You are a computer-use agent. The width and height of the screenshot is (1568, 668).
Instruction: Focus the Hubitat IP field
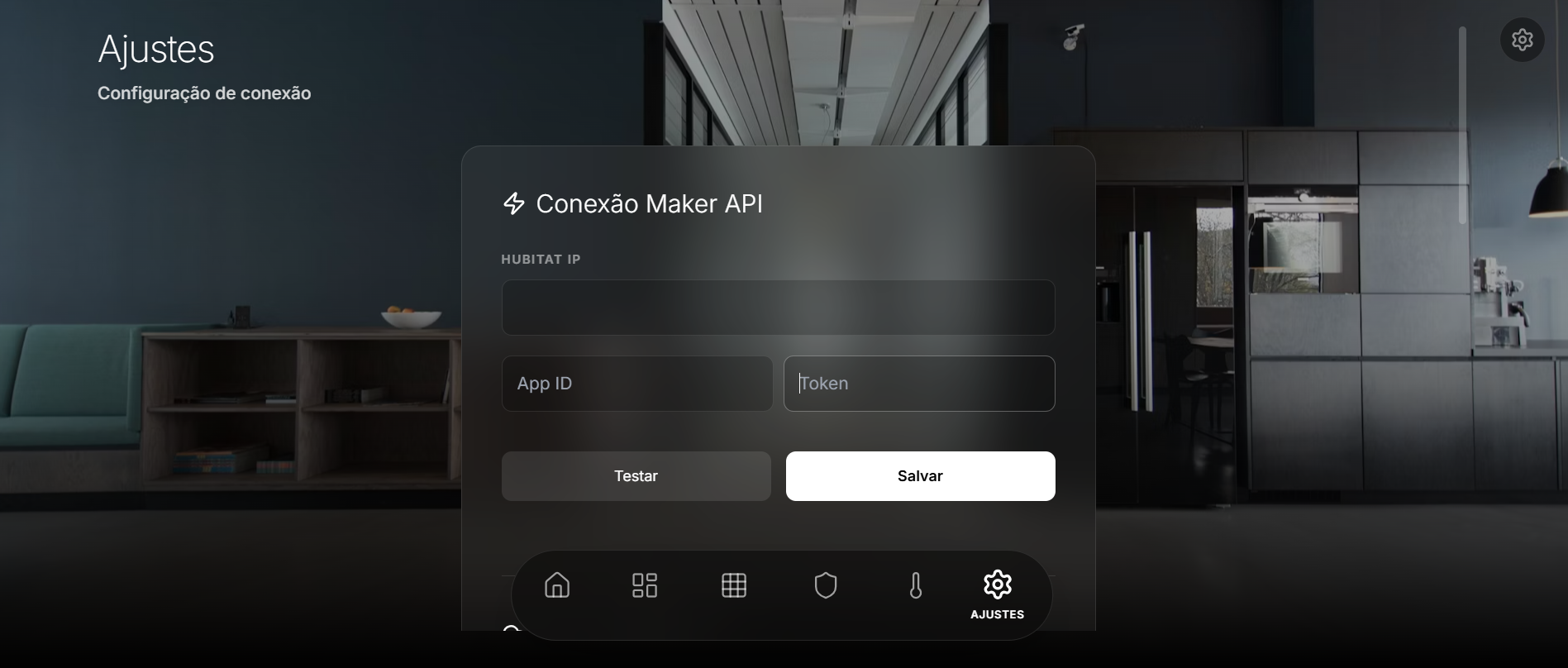tap(778, 308)
